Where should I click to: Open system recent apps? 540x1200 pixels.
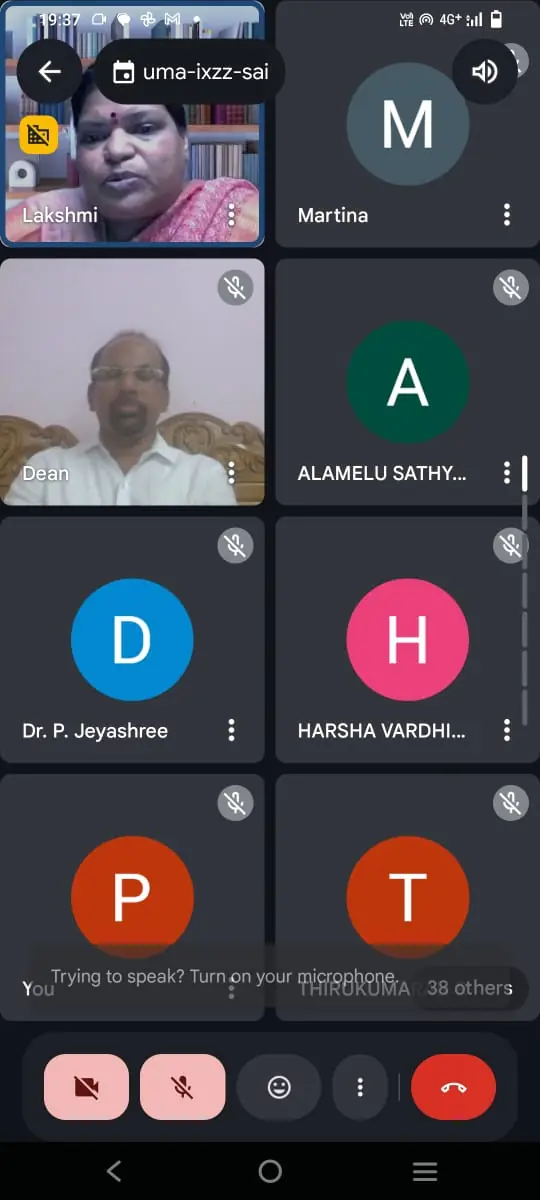point(425,1171)
